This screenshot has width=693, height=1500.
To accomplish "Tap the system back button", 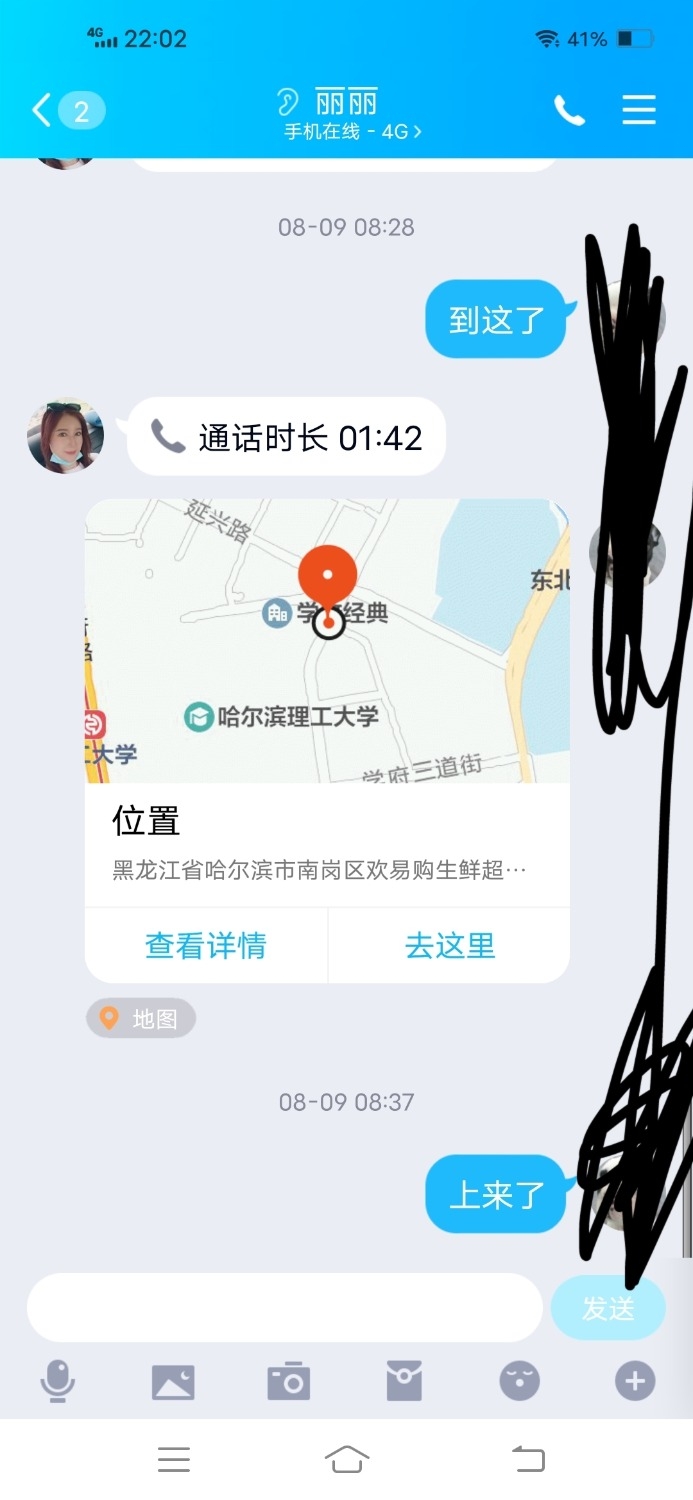I will (529, 1460).
